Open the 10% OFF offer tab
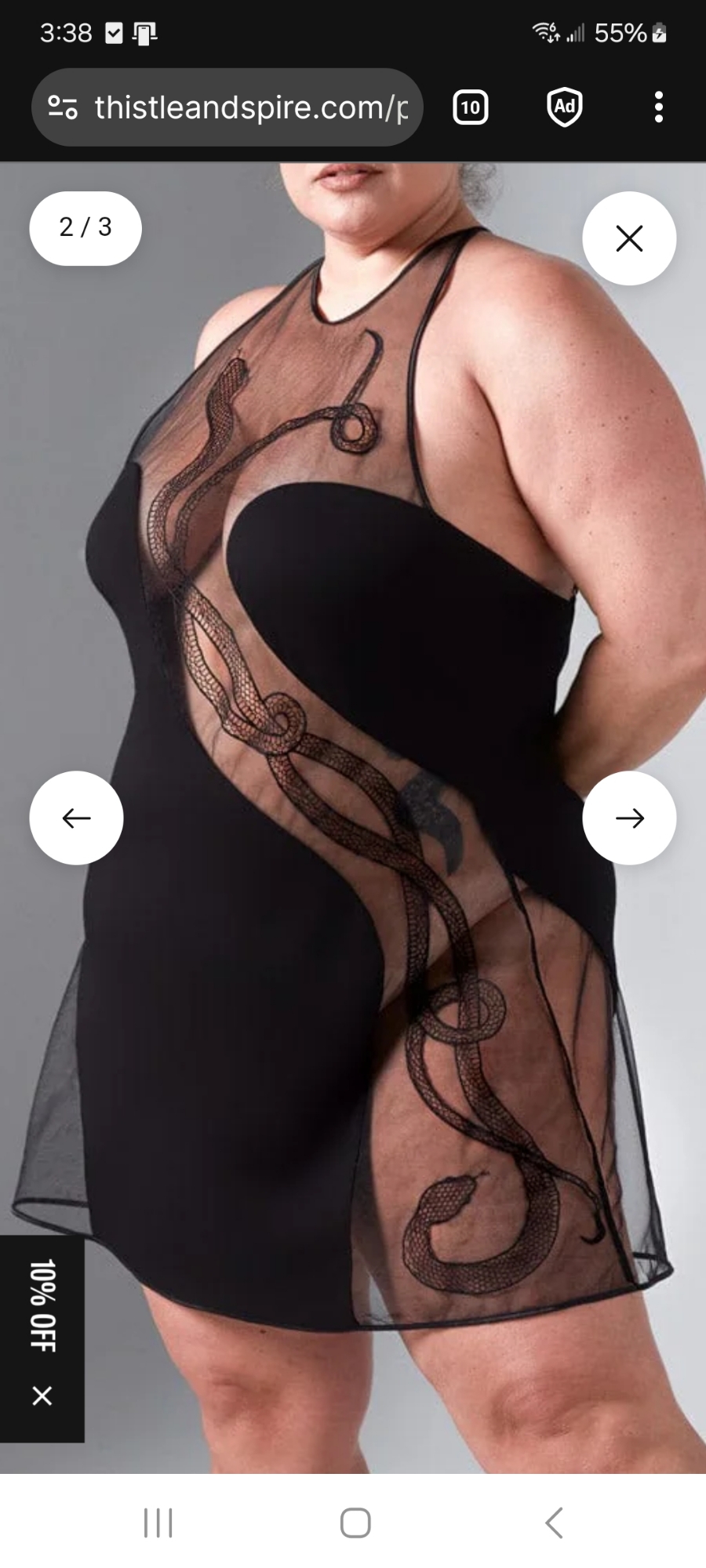This screenshot has width=706, height=1568. click(x=42, y=1305)
